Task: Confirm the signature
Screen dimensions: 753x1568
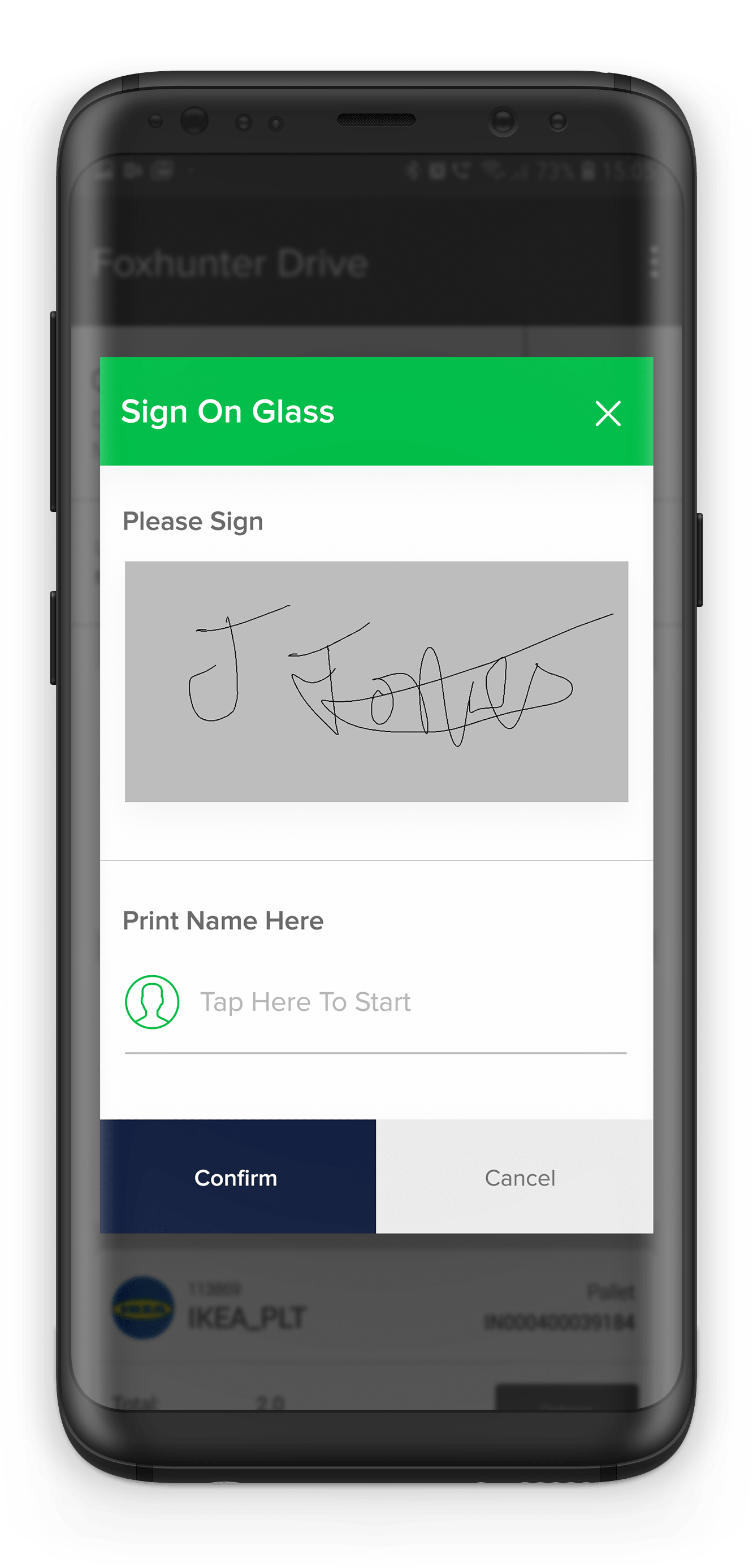Action: pyautogui.click(x=237, y=1178)
